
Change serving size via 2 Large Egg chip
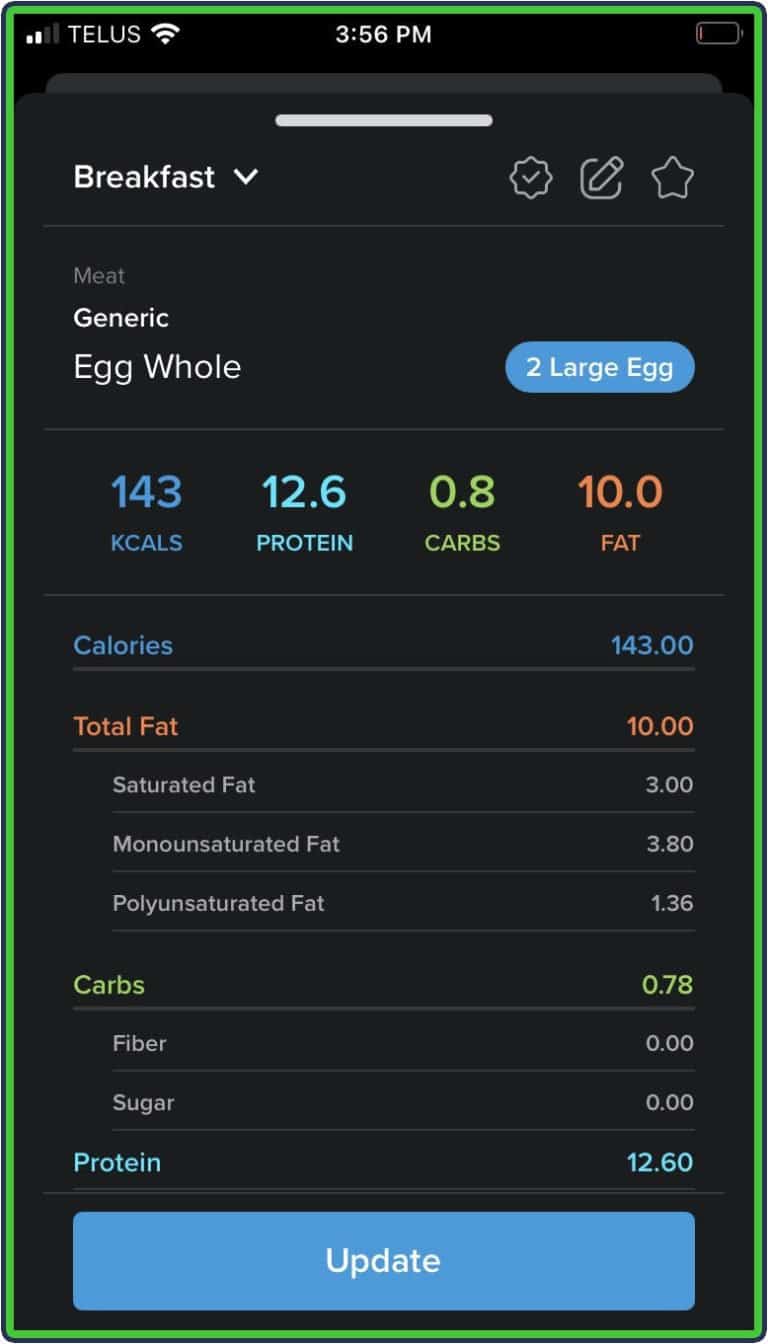coord(599,367)
